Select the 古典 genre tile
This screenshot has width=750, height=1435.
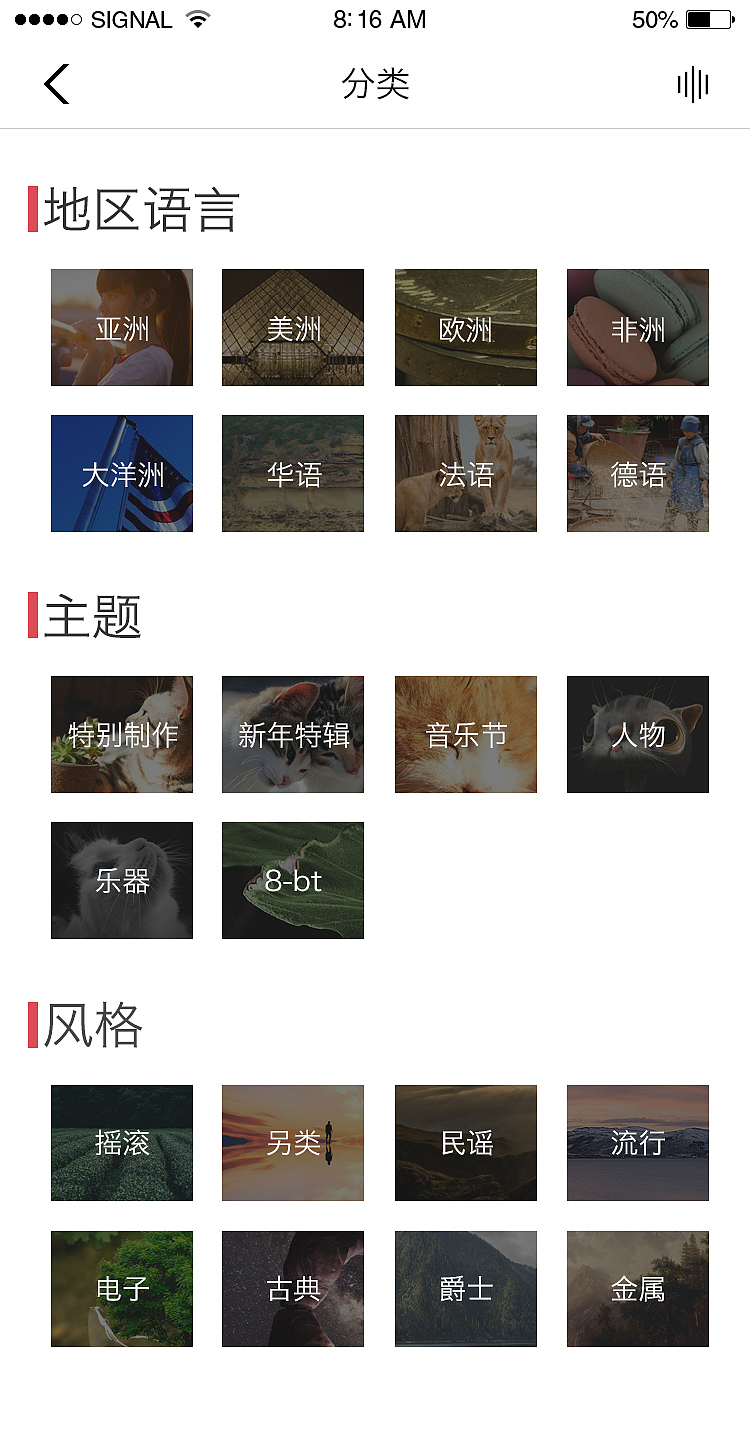click(x=293, y=1289)
